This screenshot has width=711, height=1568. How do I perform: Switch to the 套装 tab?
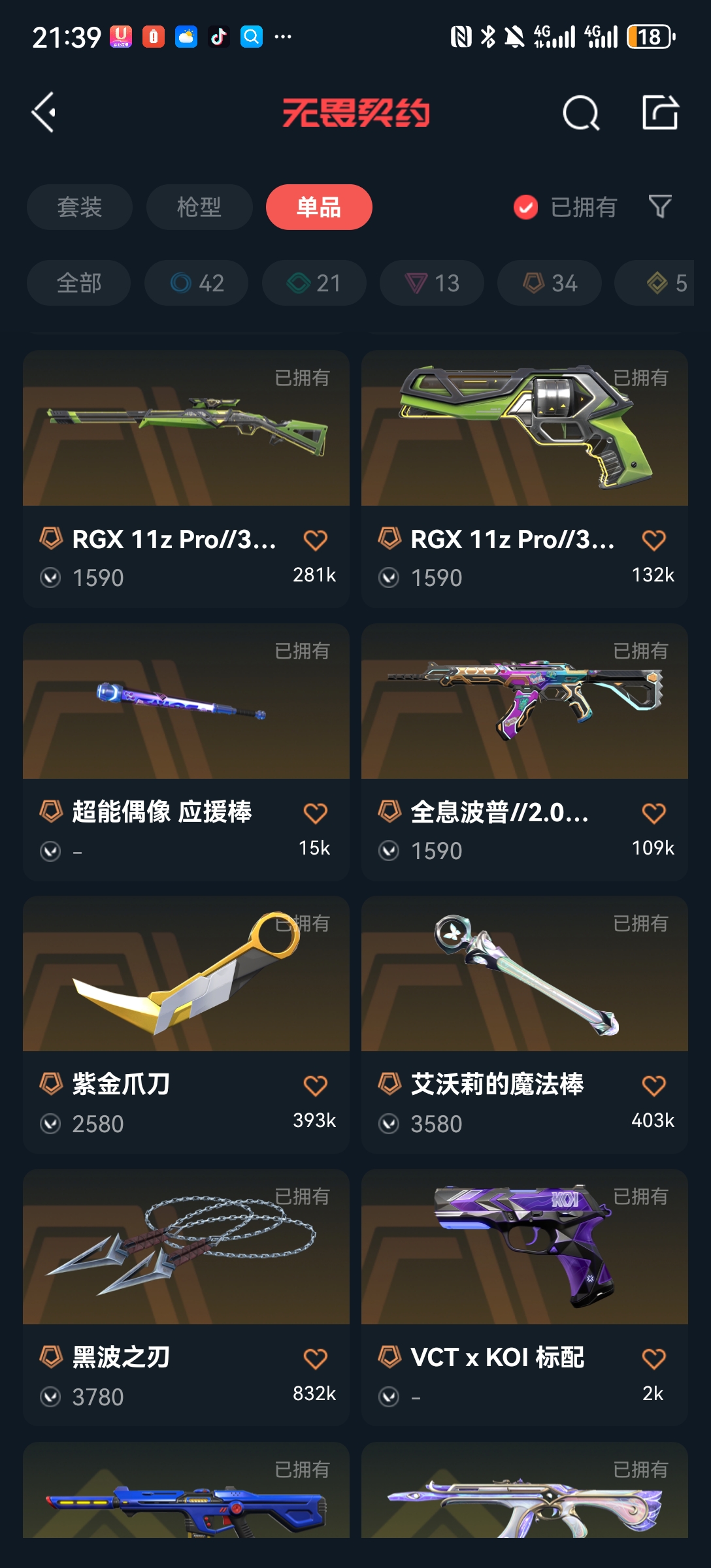click(x=80, y=207)
